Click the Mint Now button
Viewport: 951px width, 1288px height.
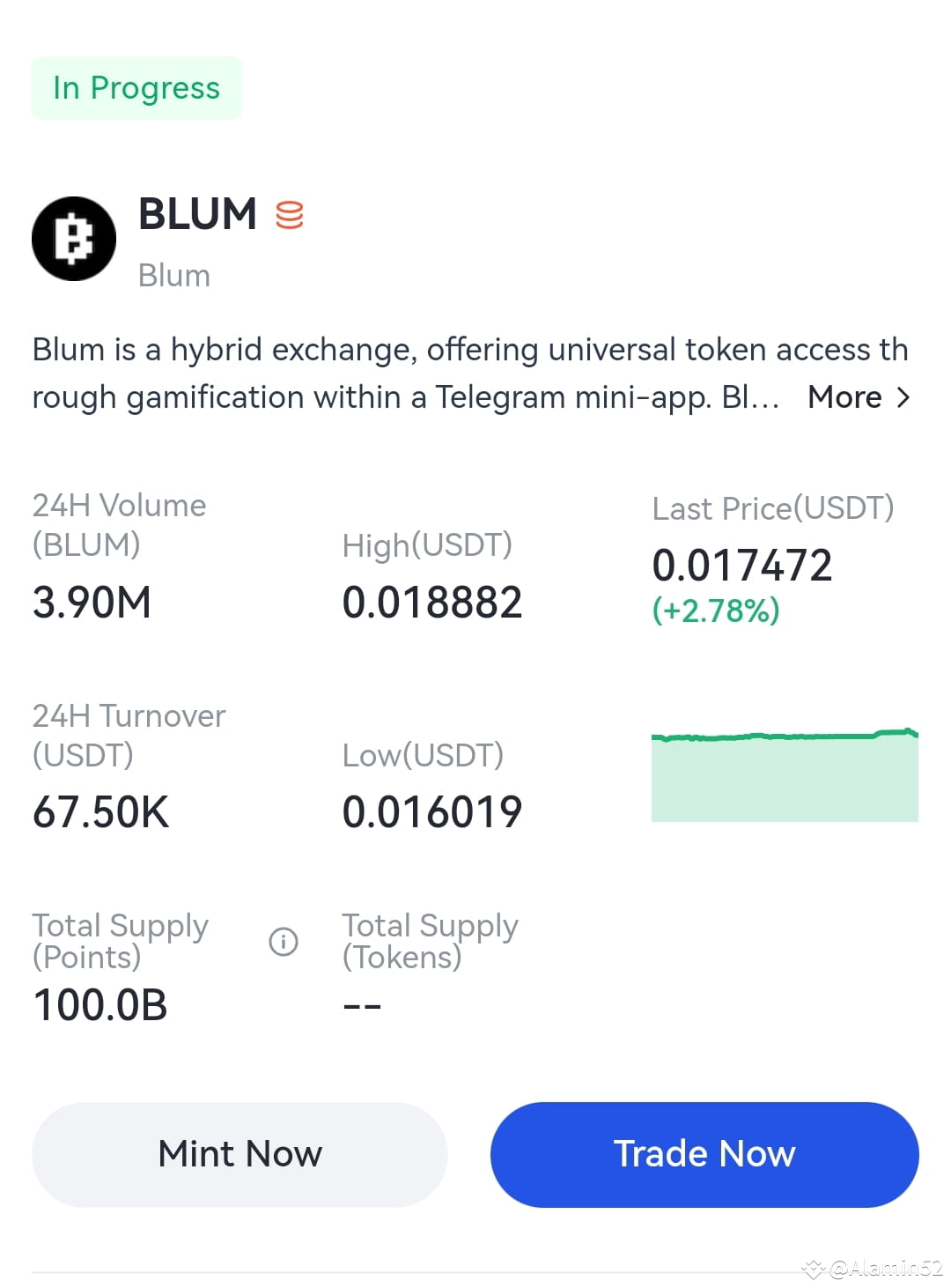coord(240,1154)
